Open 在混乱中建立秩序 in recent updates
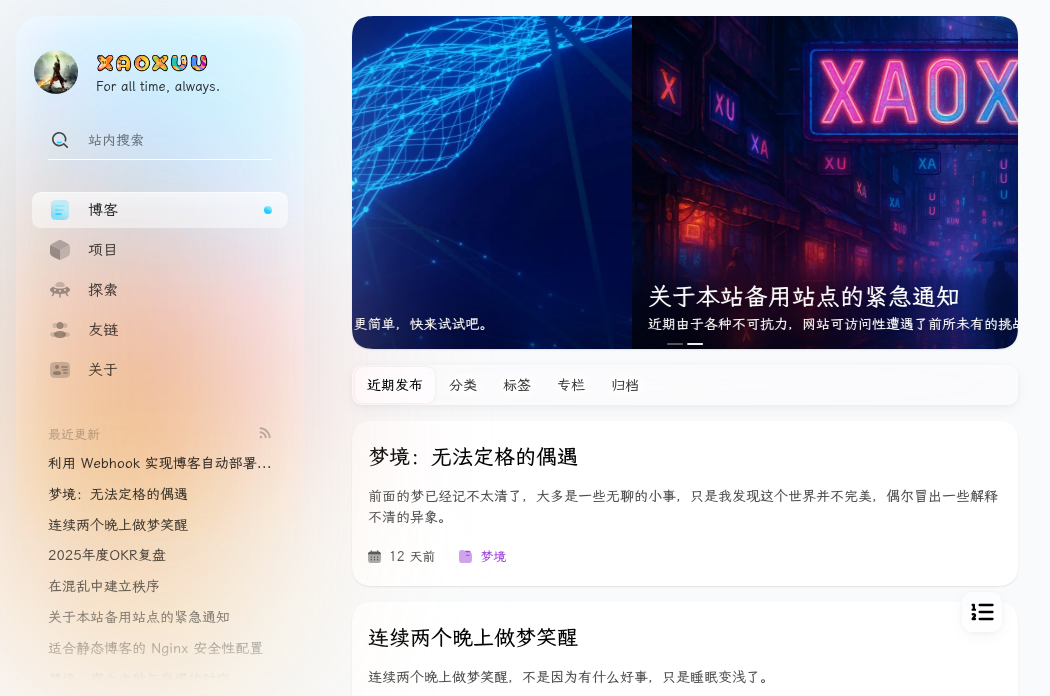 (104, 586)
